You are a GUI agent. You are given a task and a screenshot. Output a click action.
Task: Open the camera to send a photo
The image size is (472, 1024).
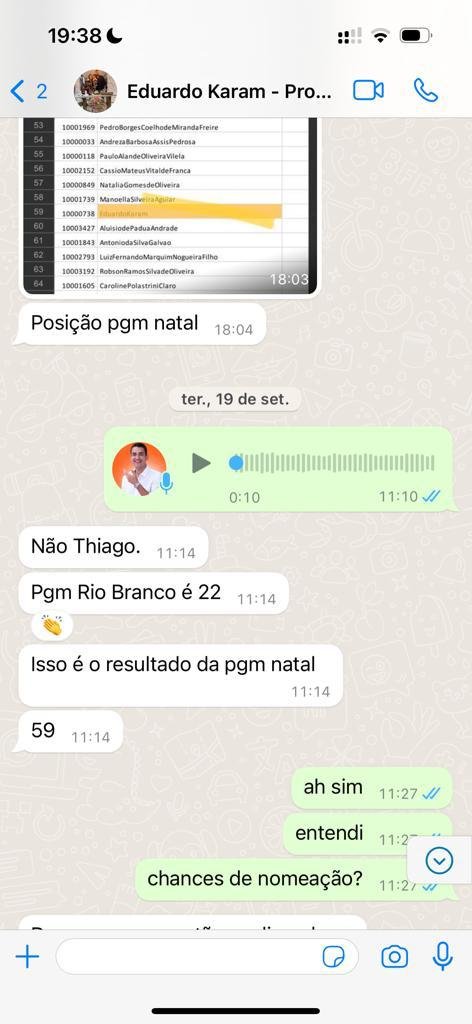[x=394, y=957]
